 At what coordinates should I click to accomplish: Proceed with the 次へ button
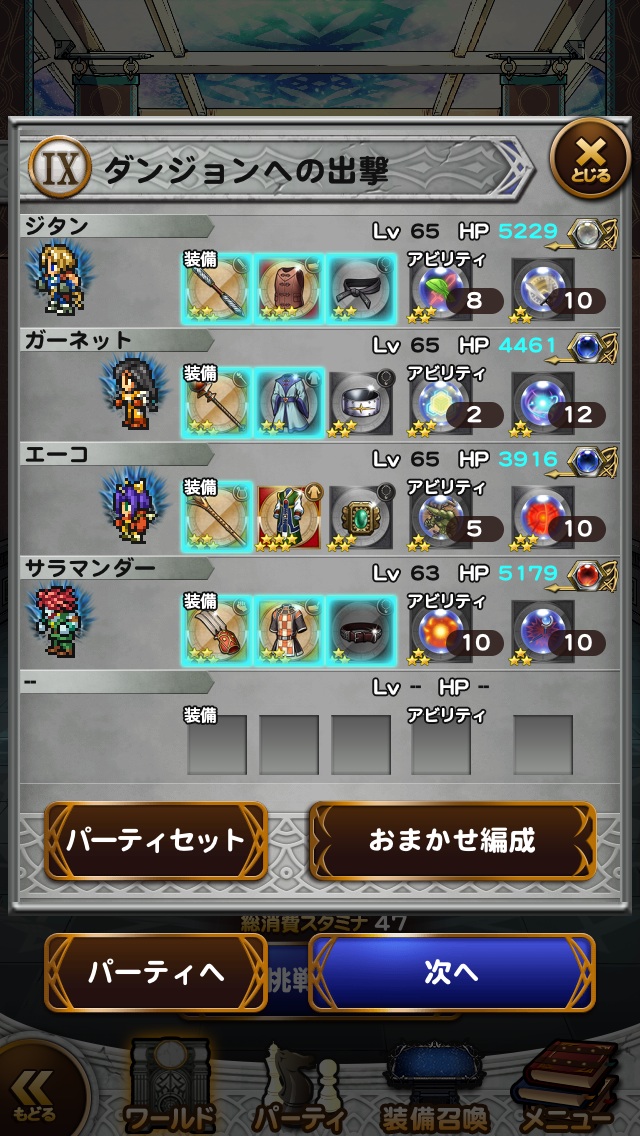pos(452,972)
